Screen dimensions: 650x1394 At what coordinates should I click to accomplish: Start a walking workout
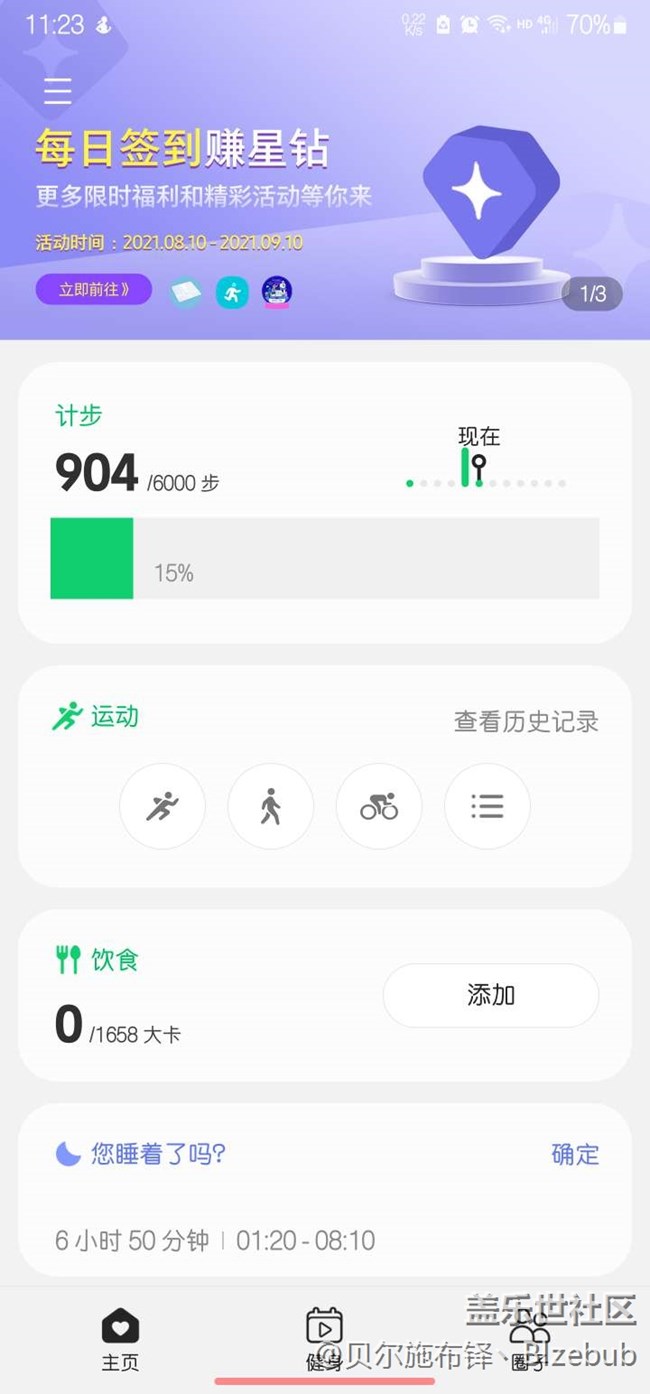(x=270, y=806)
